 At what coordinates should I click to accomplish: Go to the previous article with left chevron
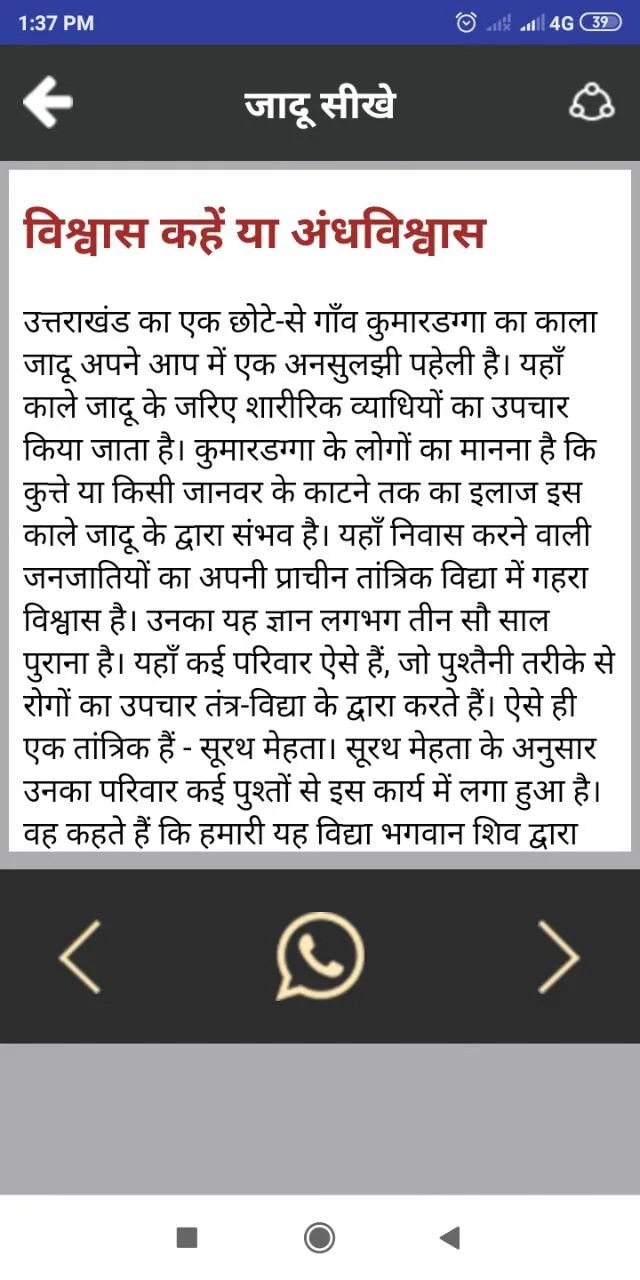(x=80, y=956)
